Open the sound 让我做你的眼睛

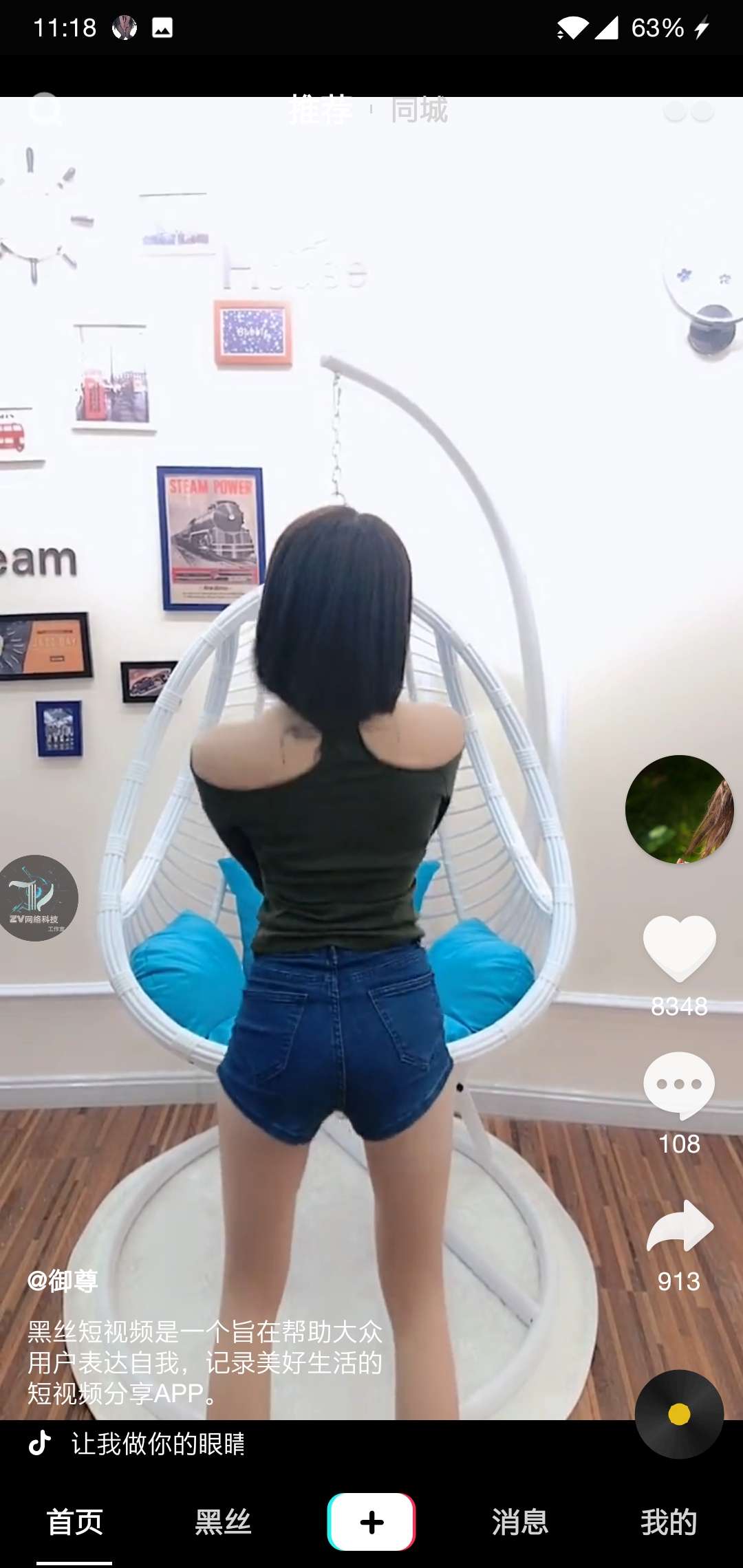(x=158, y=1444)
